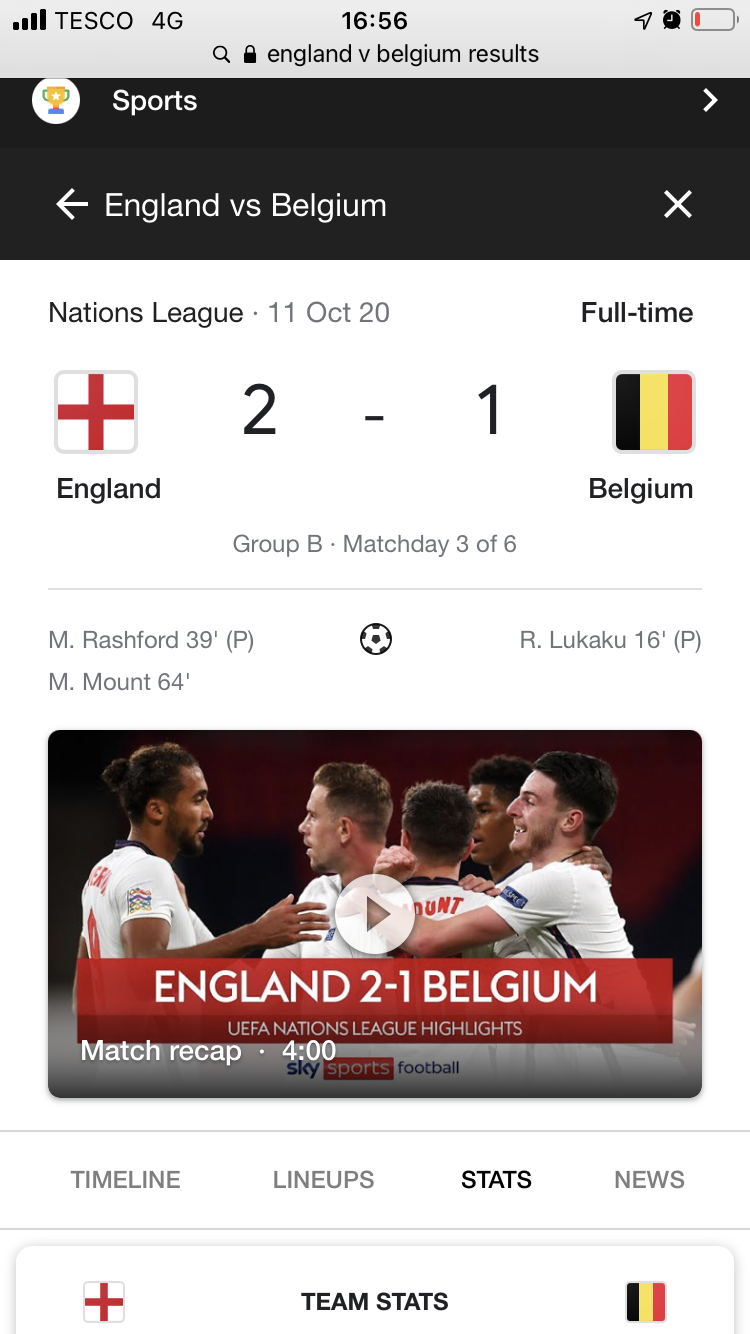The height and width of the screenshot is (1334, 750).
Task: Tap the address bar with the search query
Action: (x=375, y=54)
